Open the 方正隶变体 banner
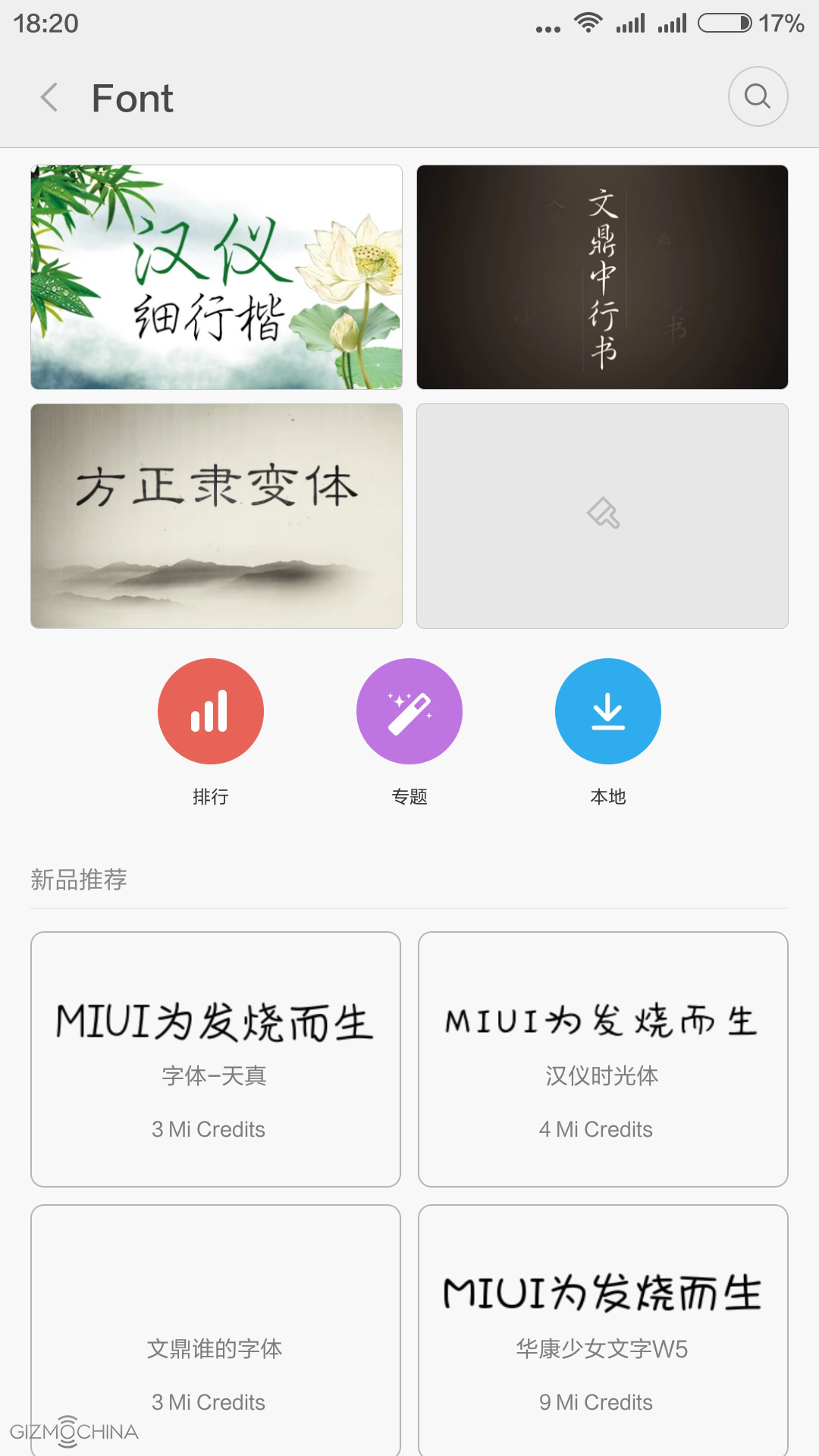 216,516
